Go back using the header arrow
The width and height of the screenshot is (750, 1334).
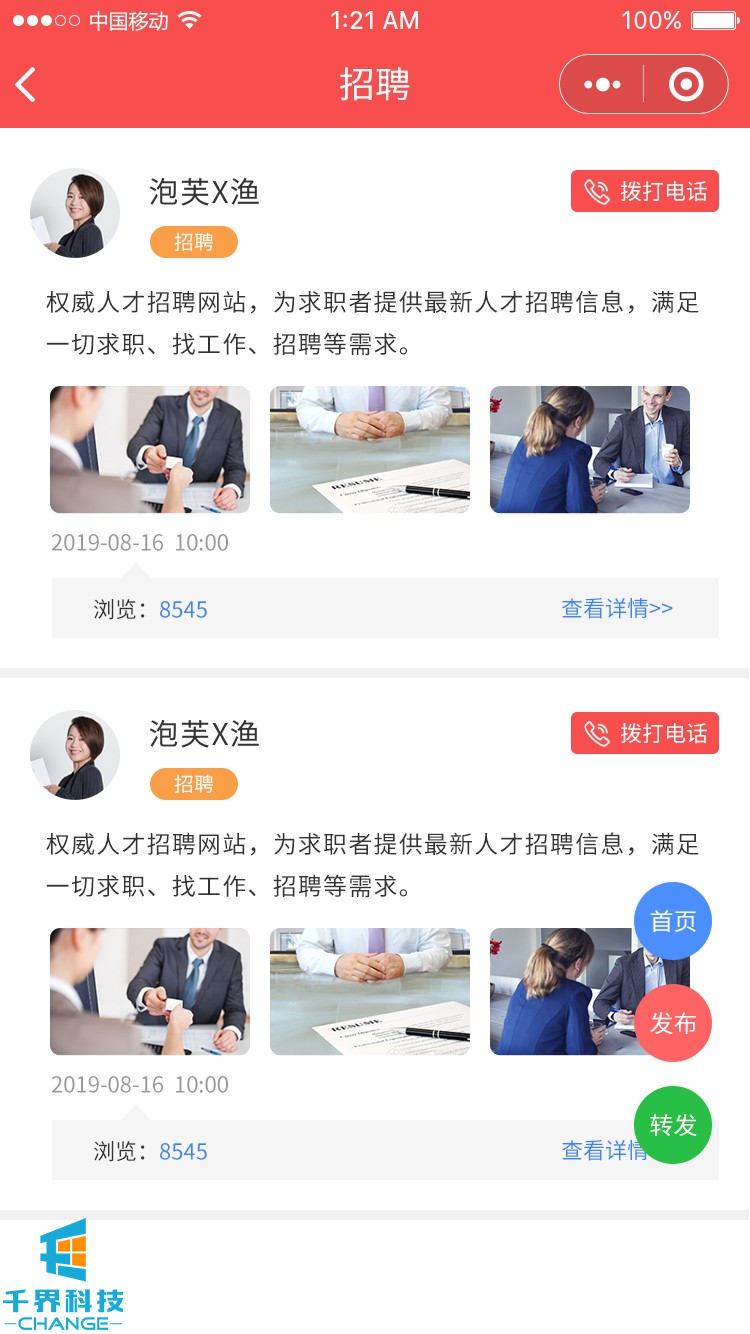pyautogui.click(x=27, y=85)
